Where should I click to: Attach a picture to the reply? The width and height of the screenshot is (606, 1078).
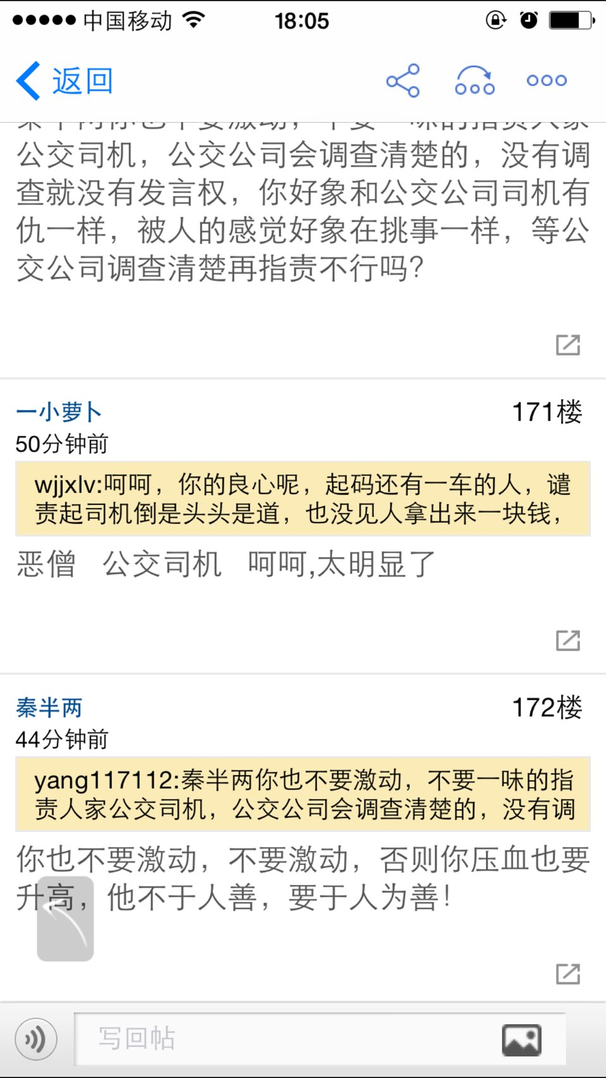(x=521, y=1040)
